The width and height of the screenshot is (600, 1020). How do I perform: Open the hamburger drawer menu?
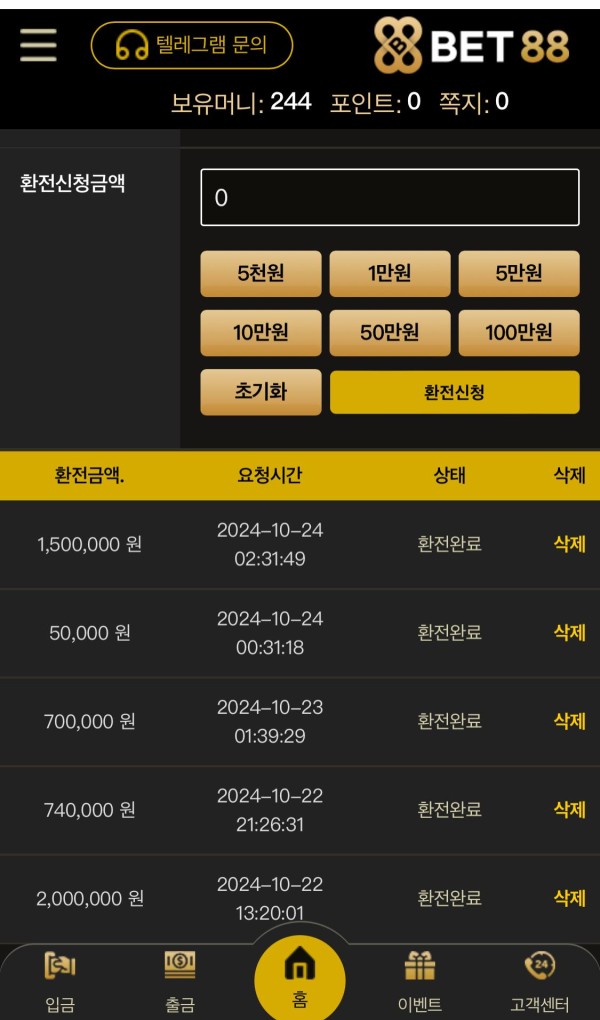[38, 45]
